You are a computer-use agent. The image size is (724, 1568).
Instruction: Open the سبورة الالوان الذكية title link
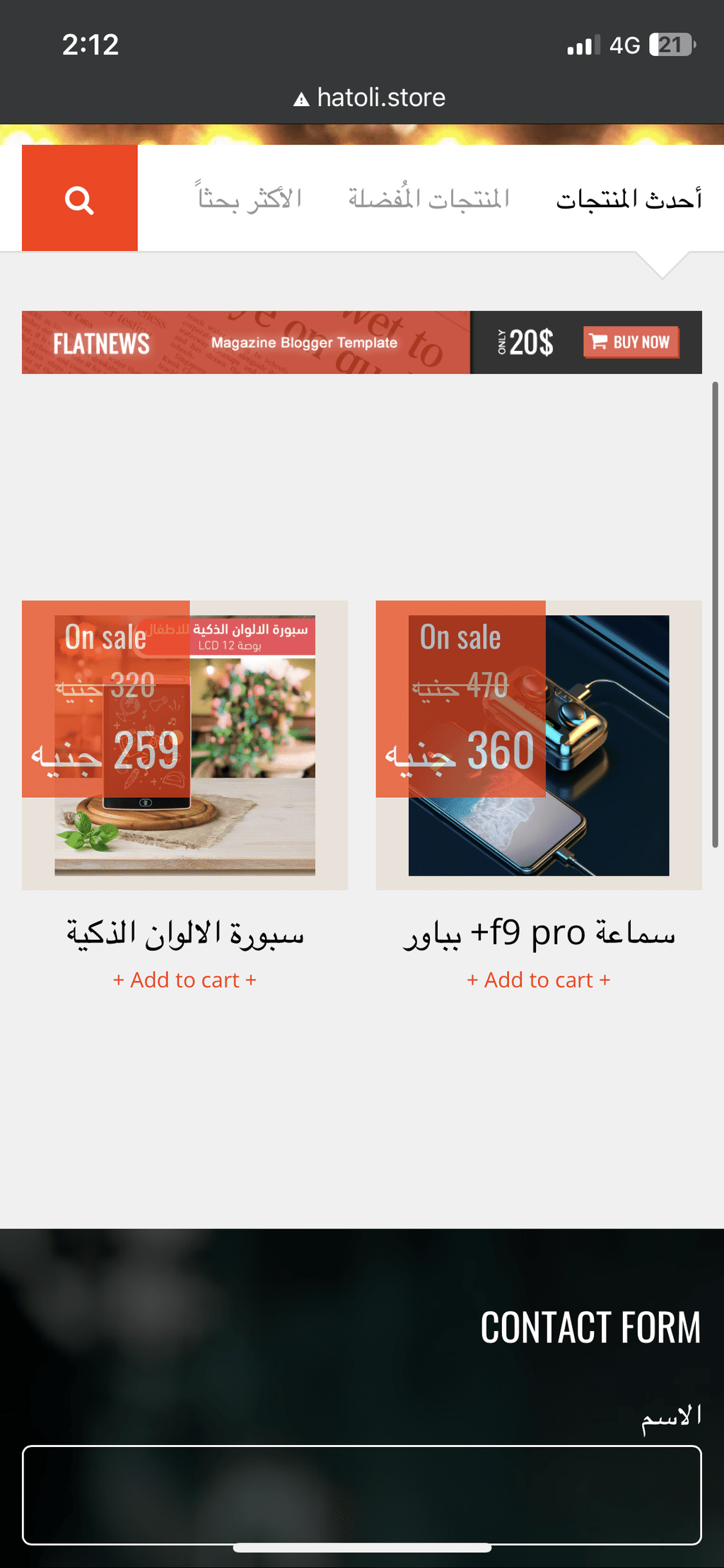pos(185,933)
